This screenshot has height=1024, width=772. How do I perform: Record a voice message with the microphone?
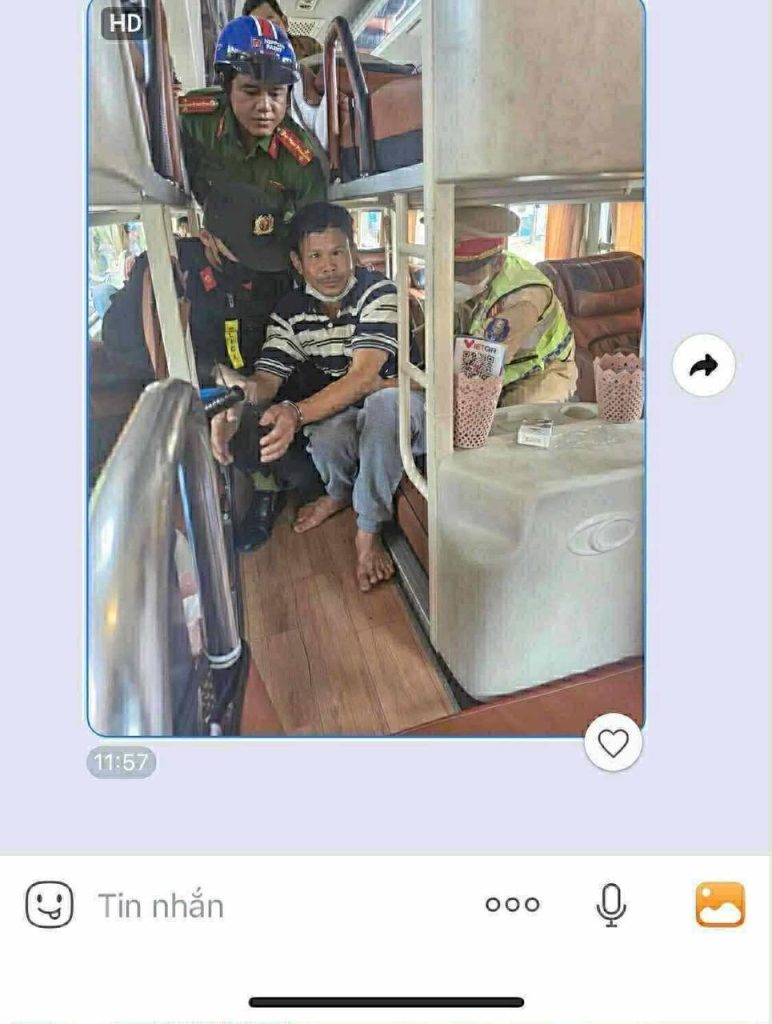coord(611,905)
